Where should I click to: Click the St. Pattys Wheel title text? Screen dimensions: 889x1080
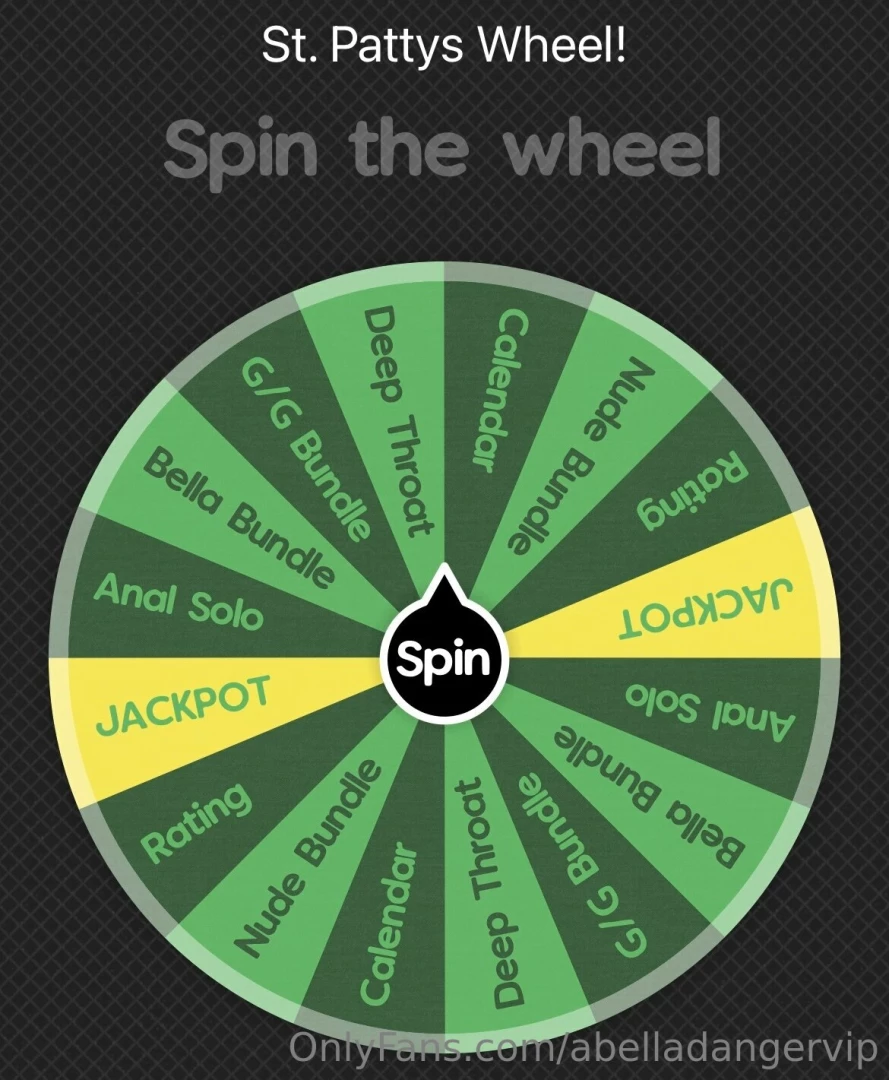click(444, 43)
